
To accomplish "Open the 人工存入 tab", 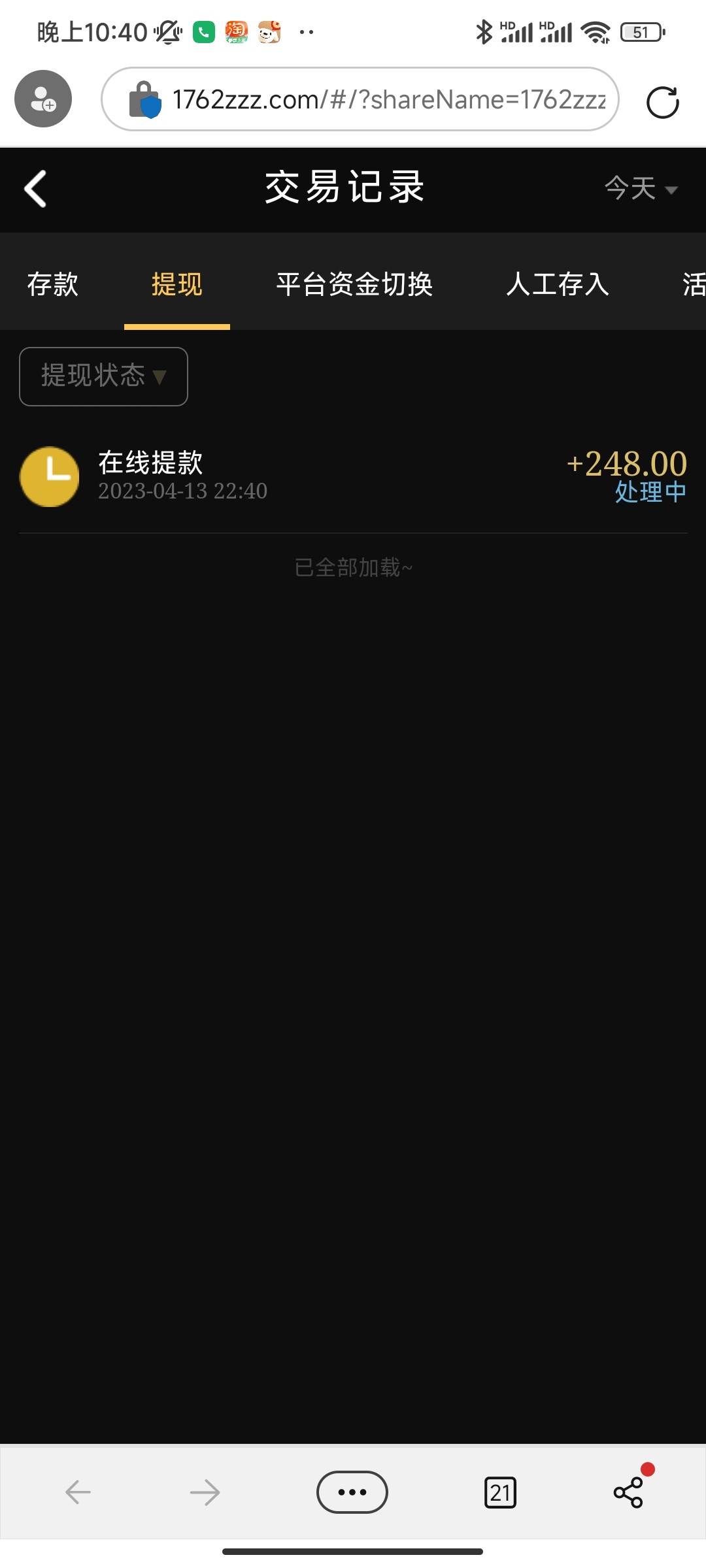I will click(558, 284).
